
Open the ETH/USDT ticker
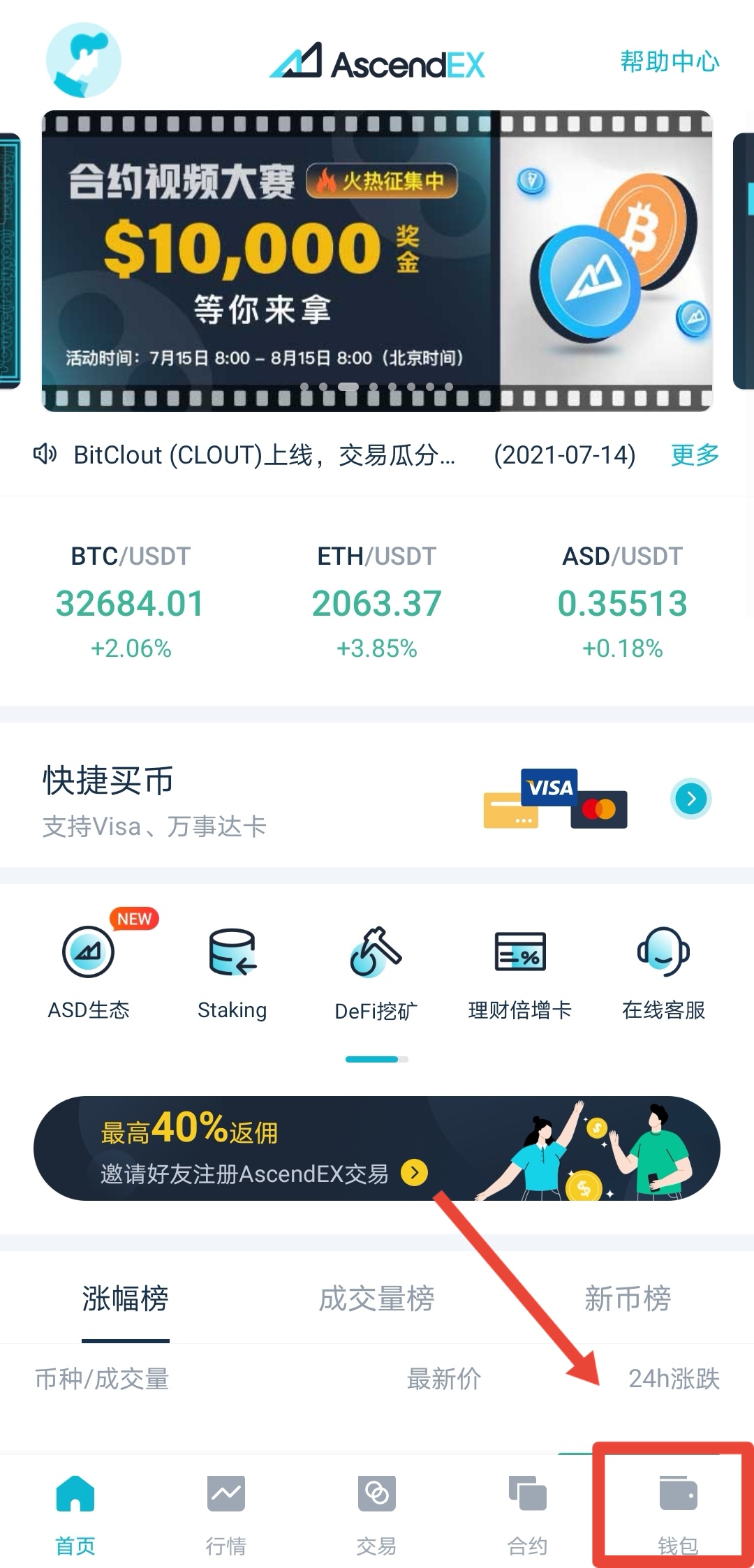pos(377,602)
